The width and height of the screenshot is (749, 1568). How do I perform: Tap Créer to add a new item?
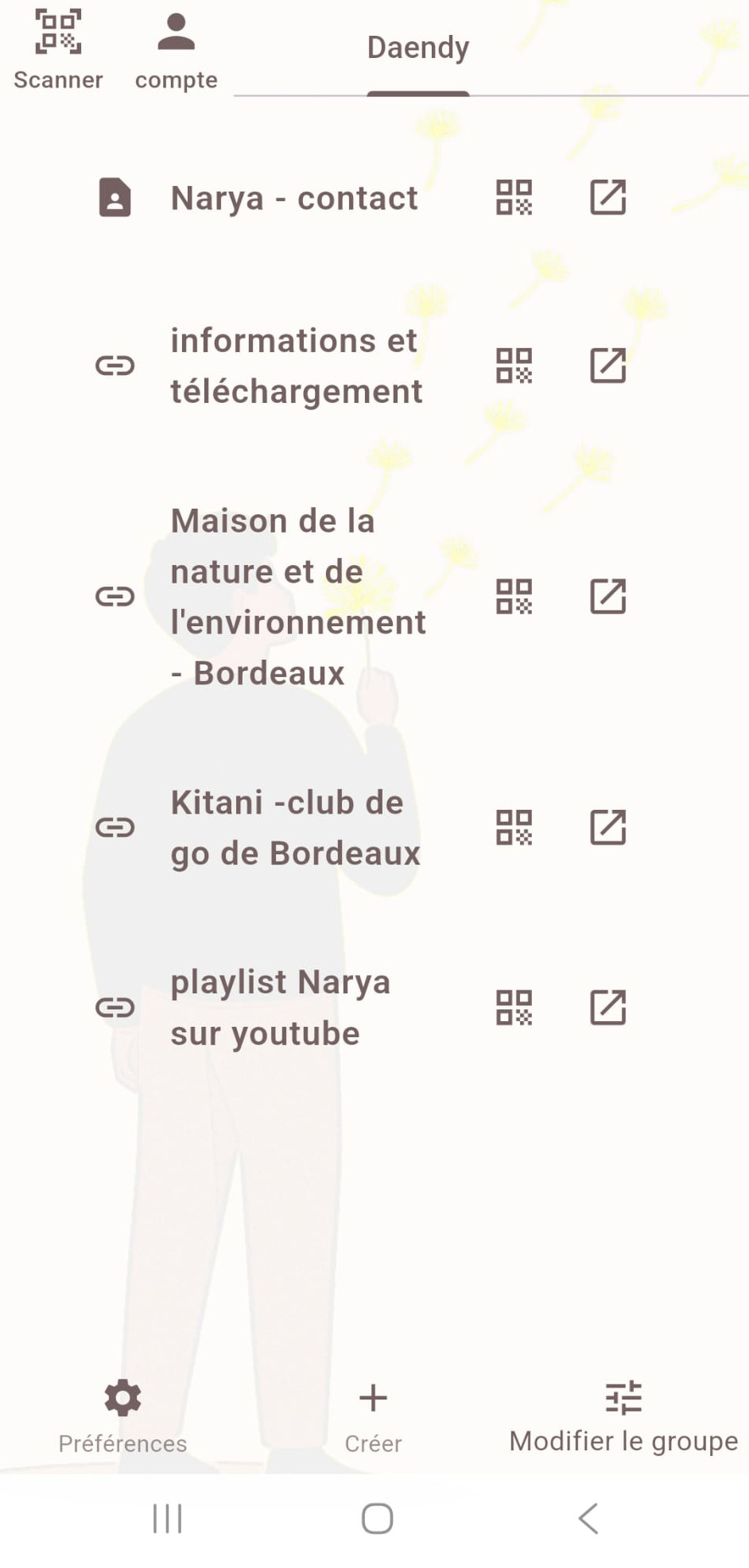373,1416
